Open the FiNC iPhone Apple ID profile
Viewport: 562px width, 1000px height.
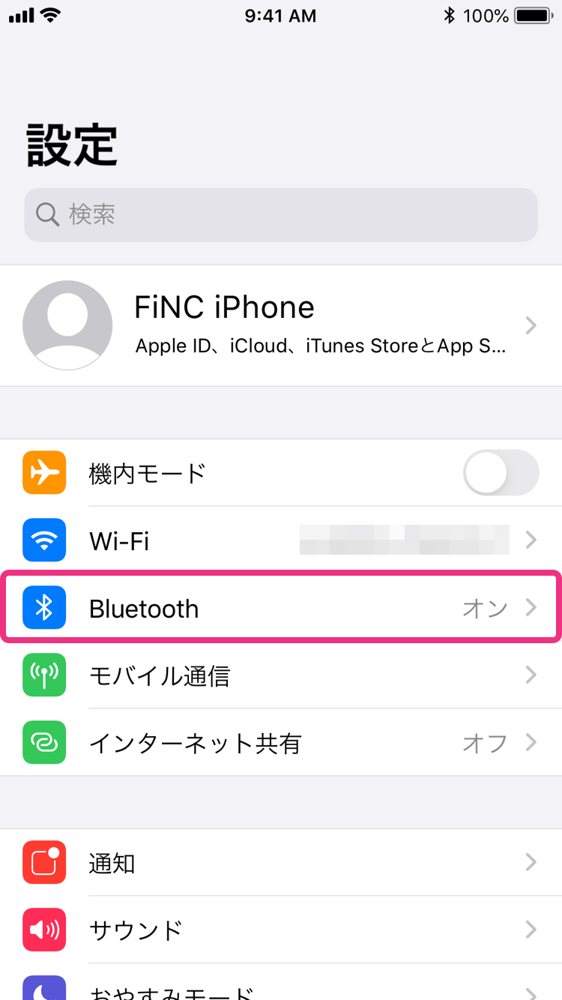281,326
